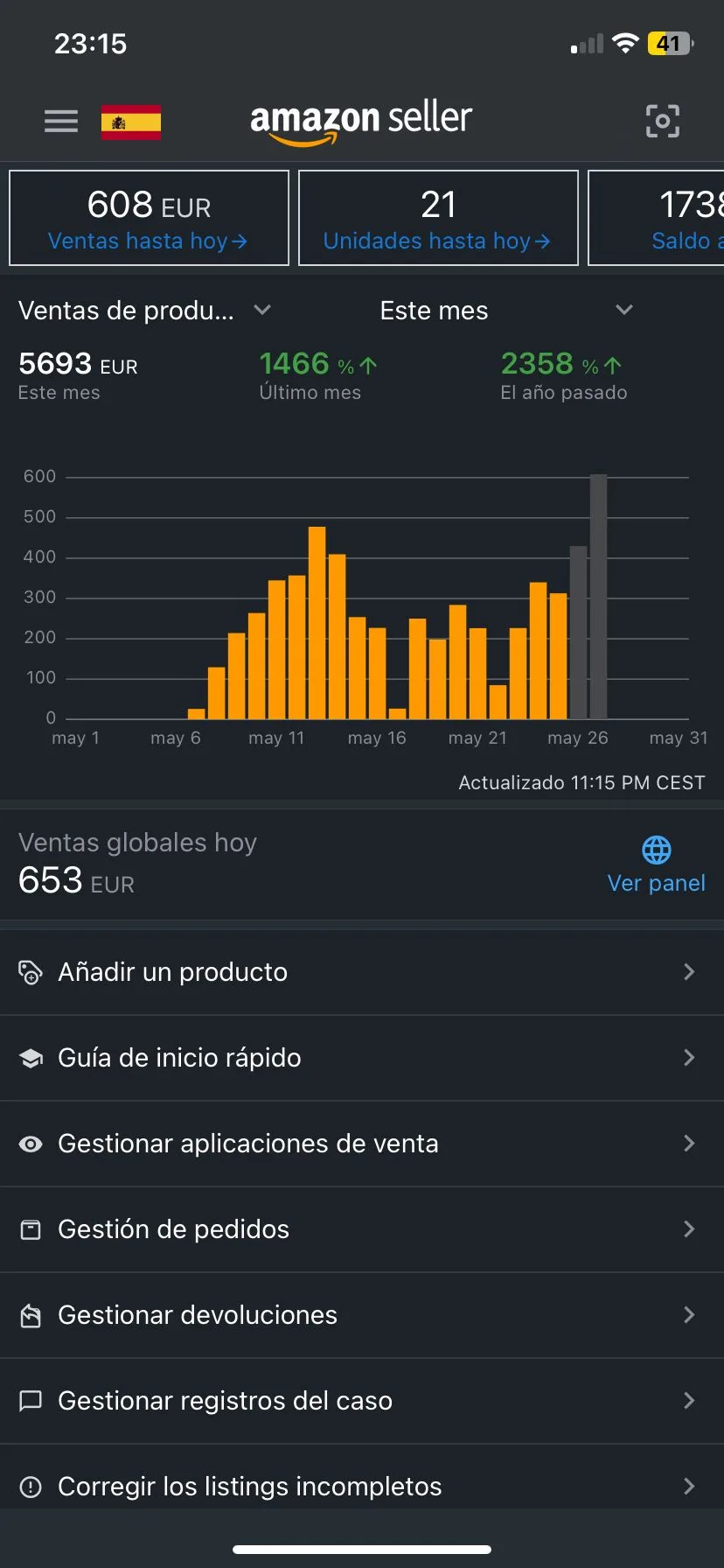
Task: Tap the Spain flag marketplace selector
Action: coord(131,122)
